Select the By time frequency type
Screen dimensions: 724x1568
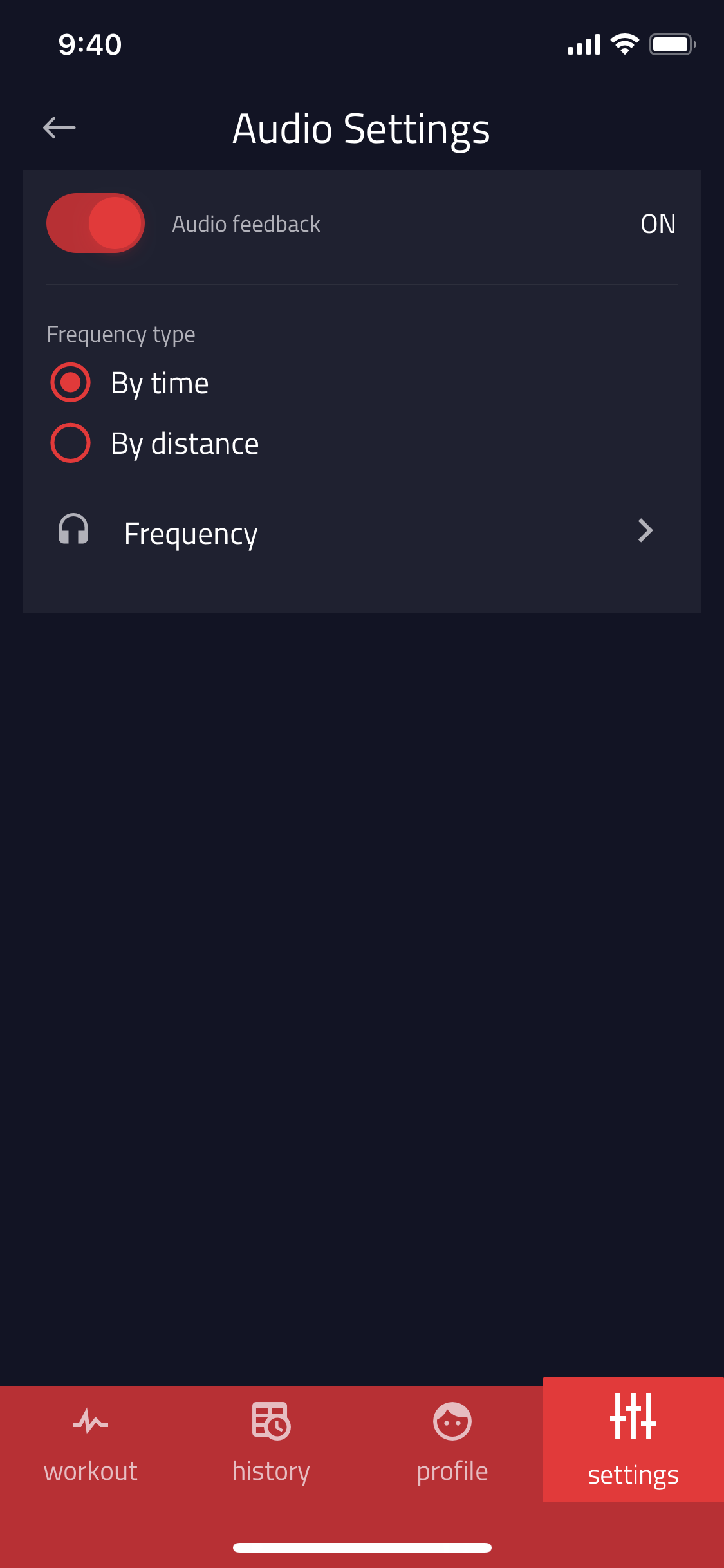point(70,382)
